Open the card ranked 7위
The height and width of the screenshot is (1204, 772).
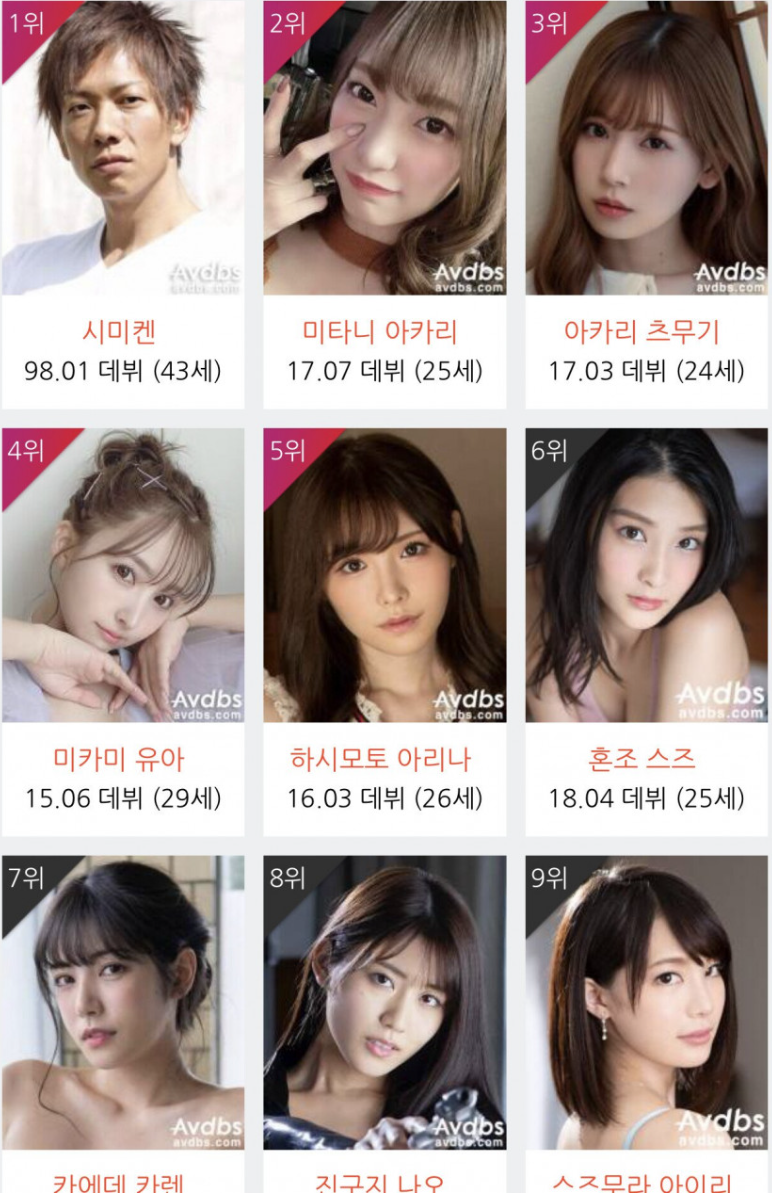point(122,1010)
